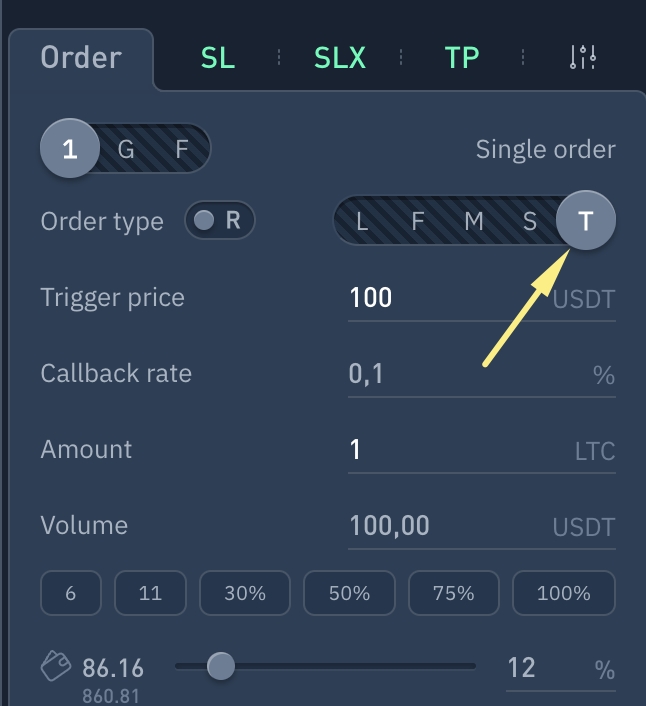Select the G order mode
This screenshot has width=646, height=706.
(x=126, y=150)
